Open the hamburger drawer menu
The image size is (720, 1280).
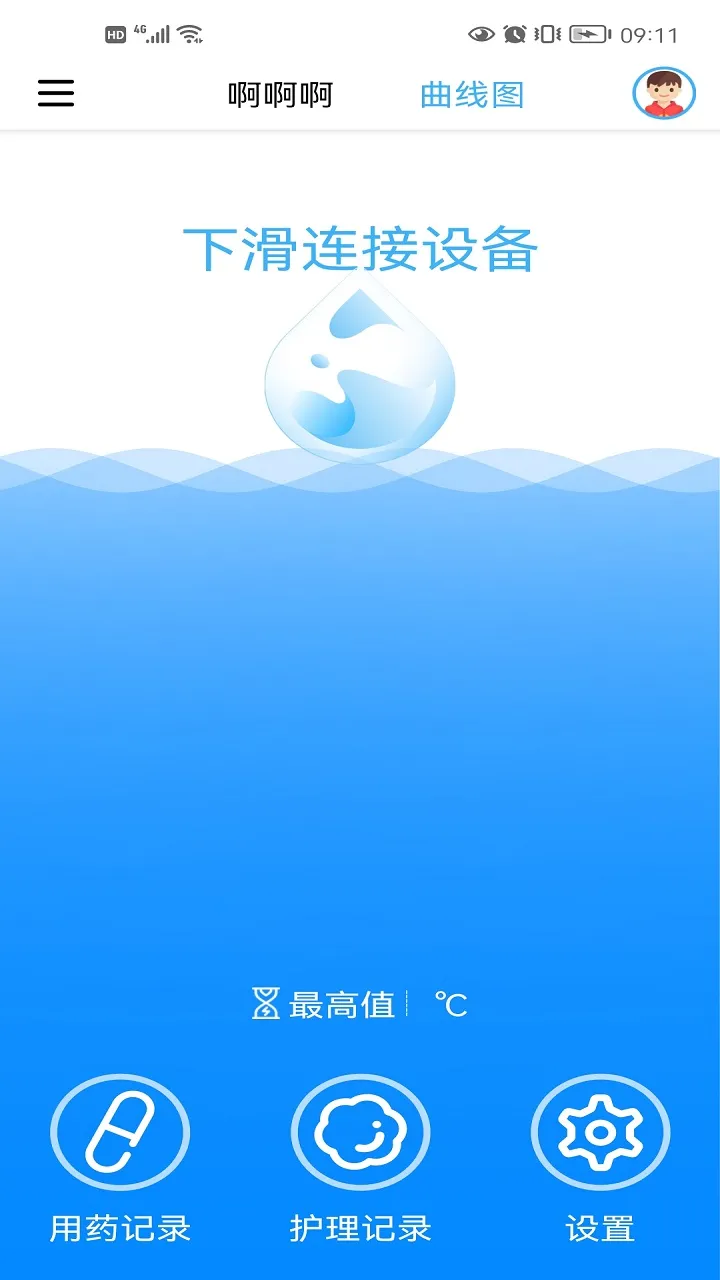(56, 94)
